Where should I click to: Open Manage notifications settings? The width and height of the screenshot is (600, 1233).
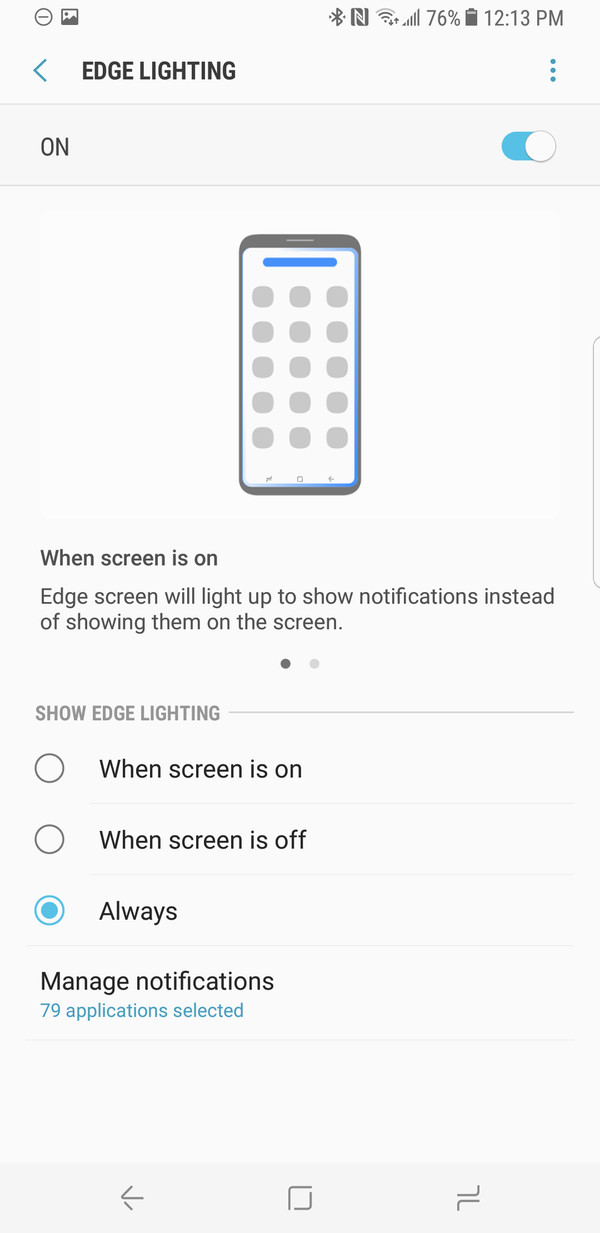tap(157, 994)
